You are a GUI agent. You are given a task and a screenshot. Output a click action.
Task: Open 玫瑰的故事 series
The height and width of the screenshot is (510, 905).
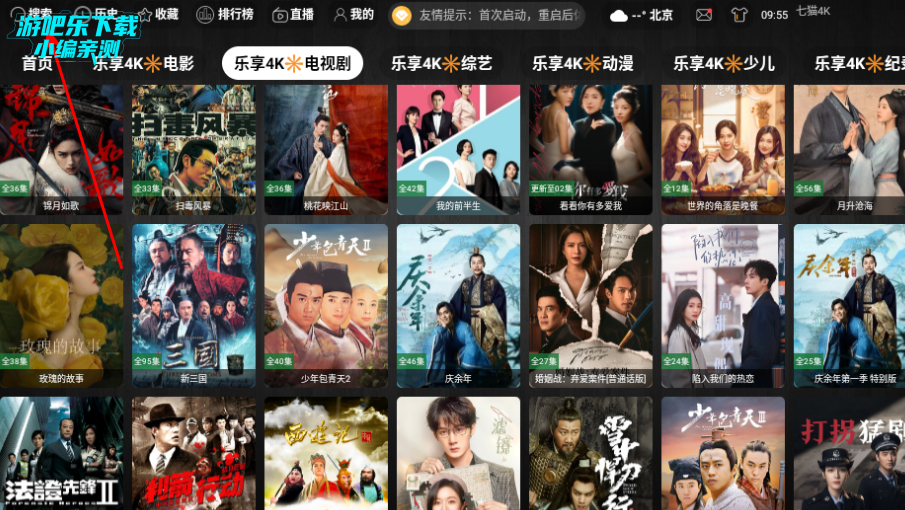(62, 304)
